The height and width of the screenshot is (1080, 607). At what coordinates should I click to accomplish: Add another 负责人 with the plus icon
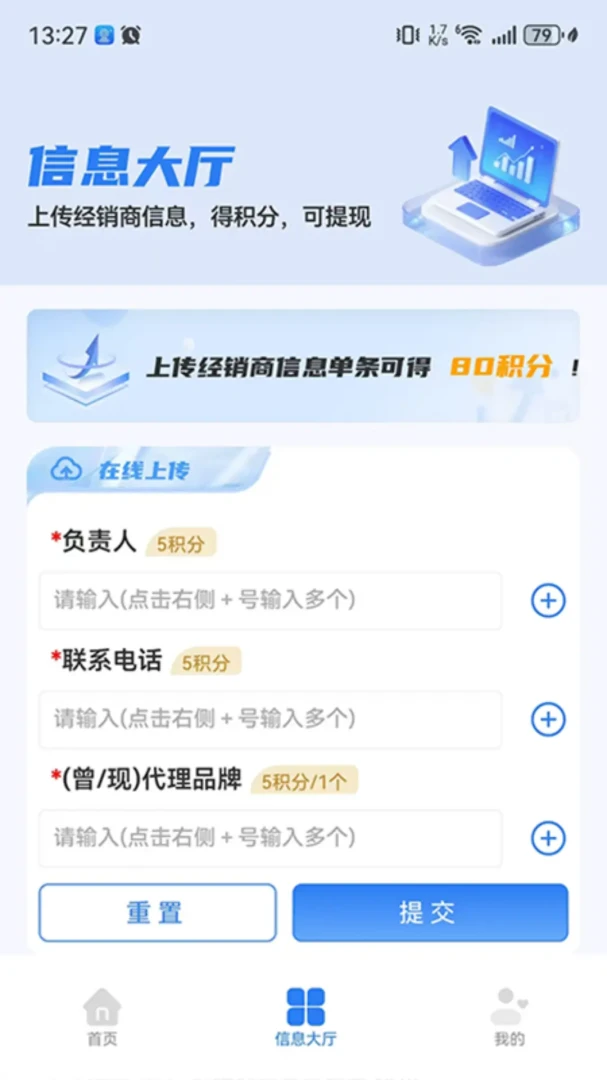click(548, 601)
